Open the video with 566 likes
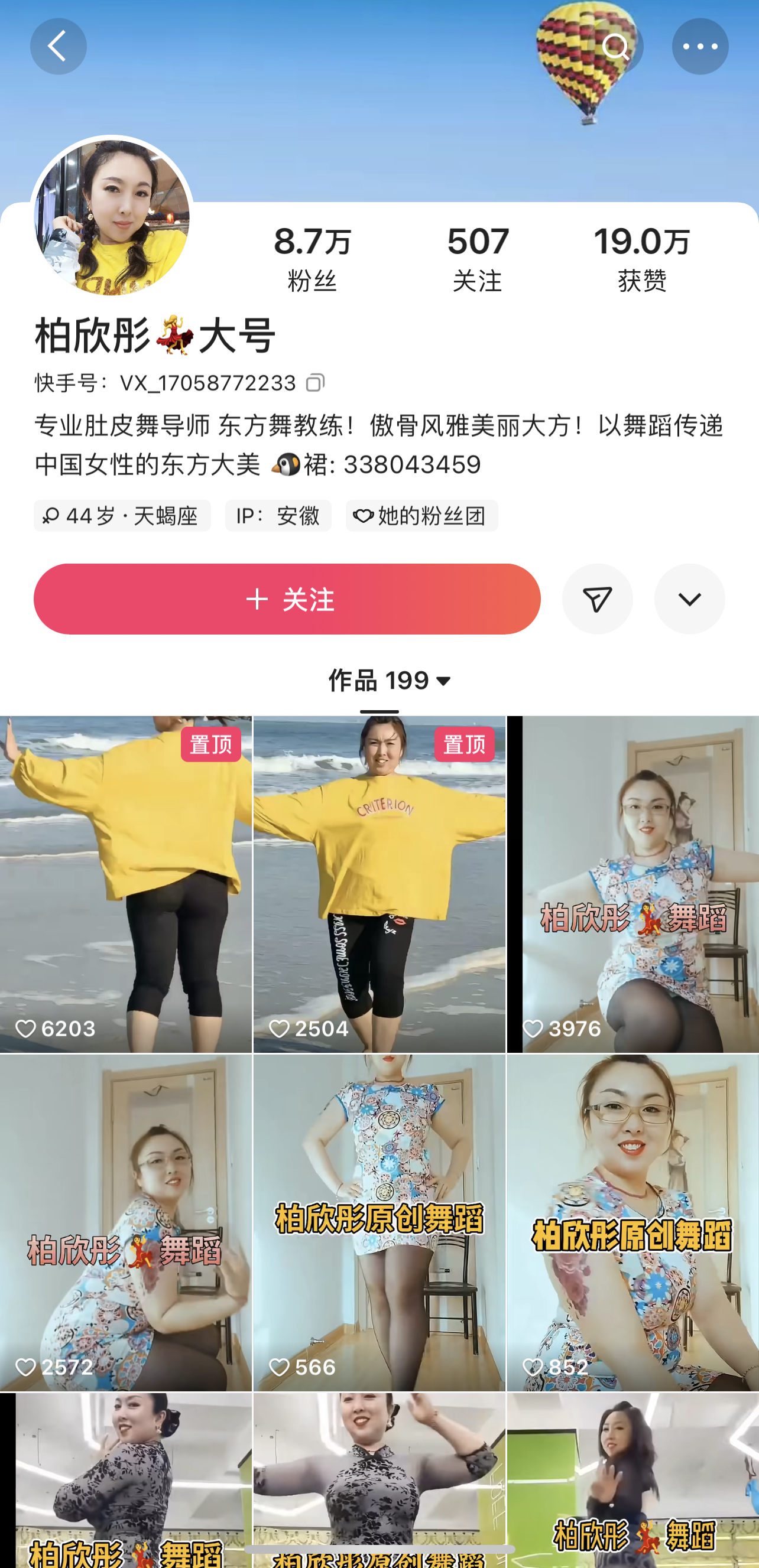The height and width of the screenshot is (1568, 759). click(x=379, y=1222)
